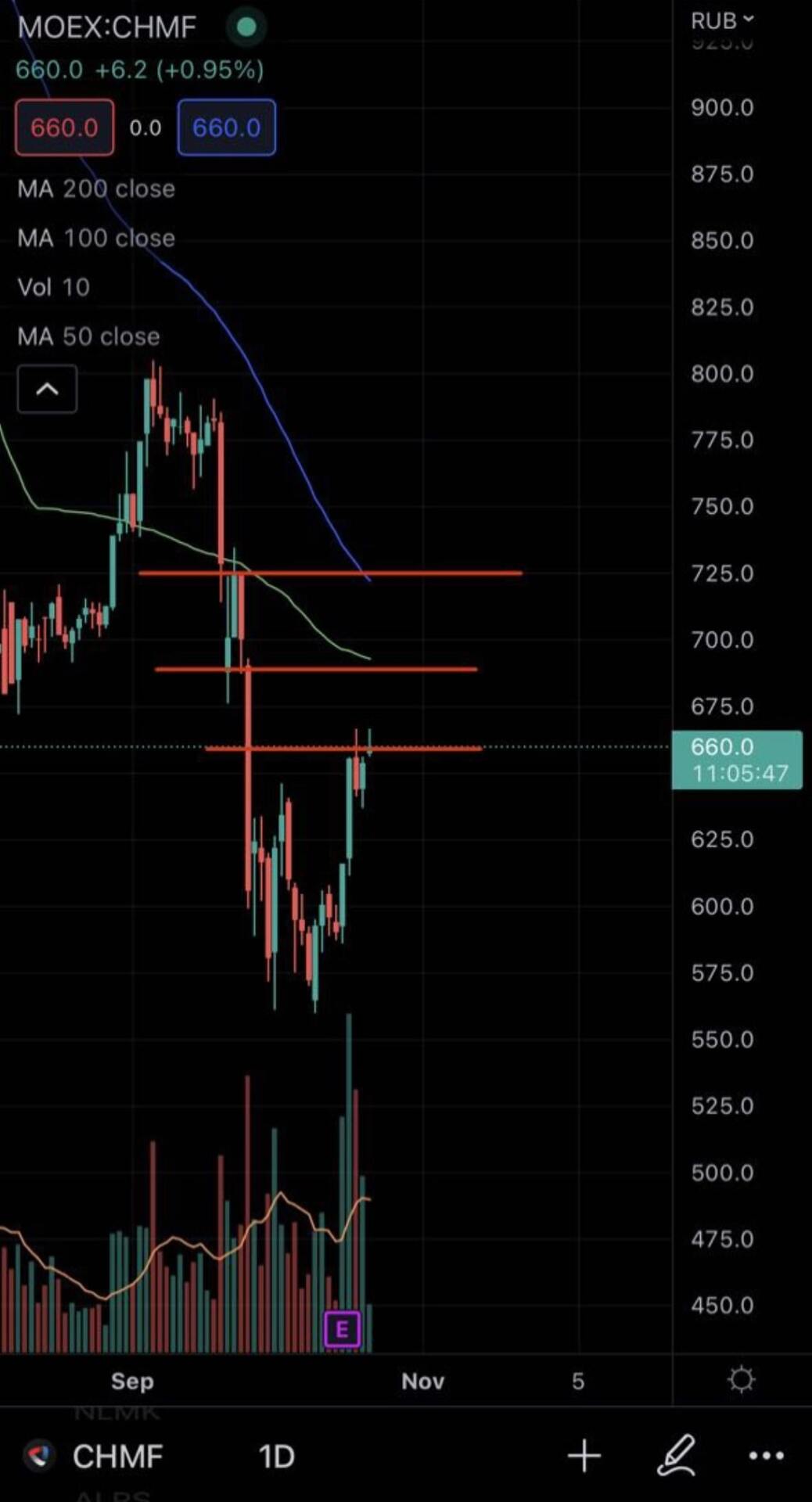
Task: Open the drawing tools pencil
Action: (x=676, y=1455)
